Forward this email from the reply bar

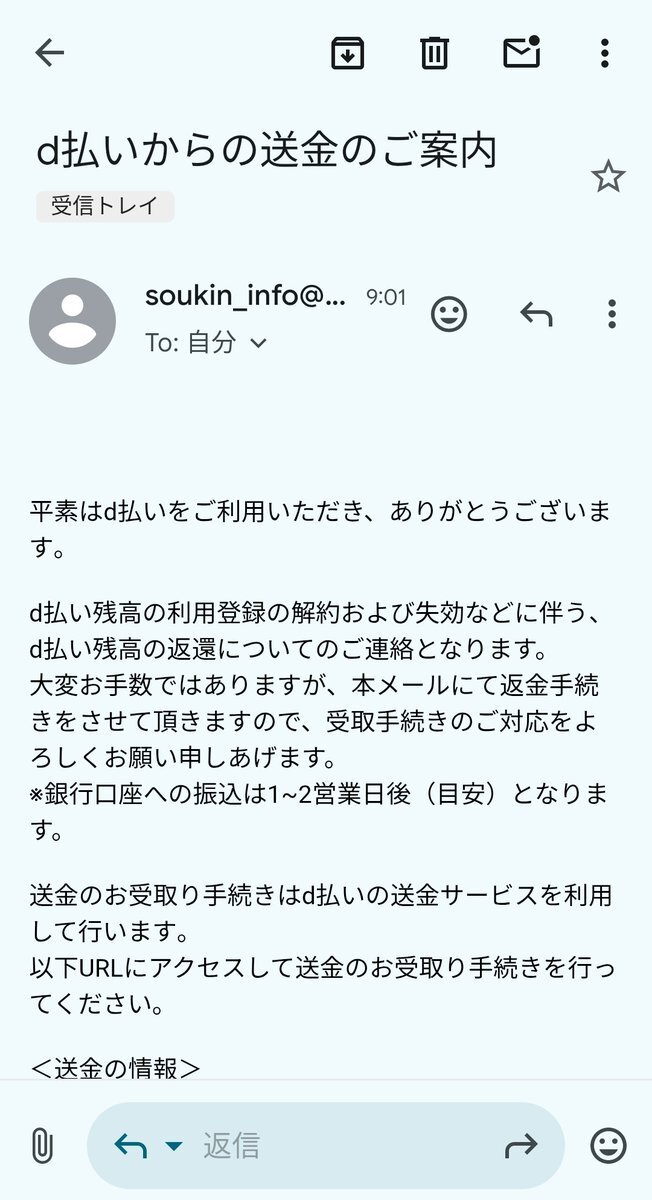click(520, 1146)
